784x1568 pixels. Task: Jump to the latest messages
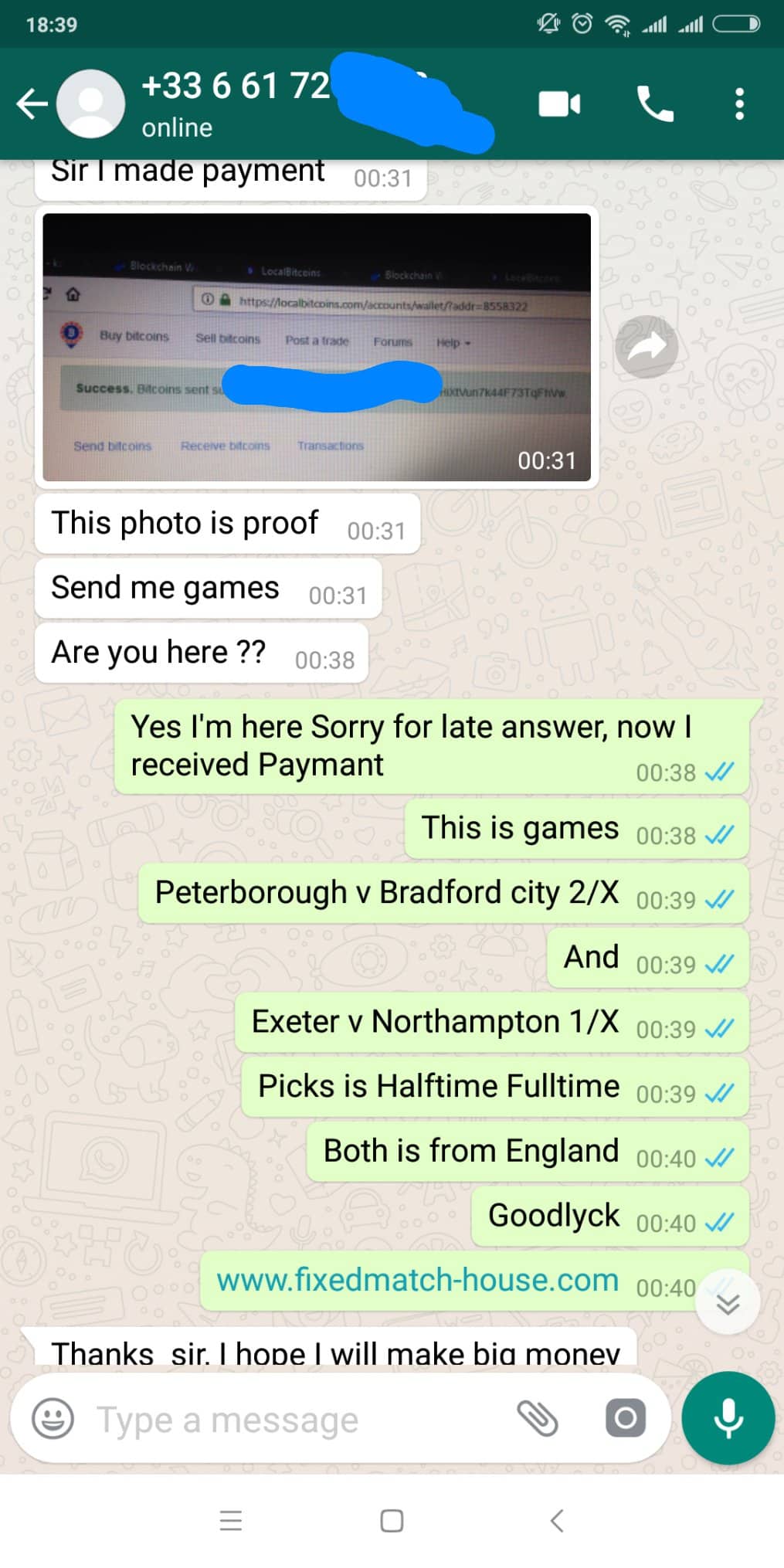tap(728, 1303)
